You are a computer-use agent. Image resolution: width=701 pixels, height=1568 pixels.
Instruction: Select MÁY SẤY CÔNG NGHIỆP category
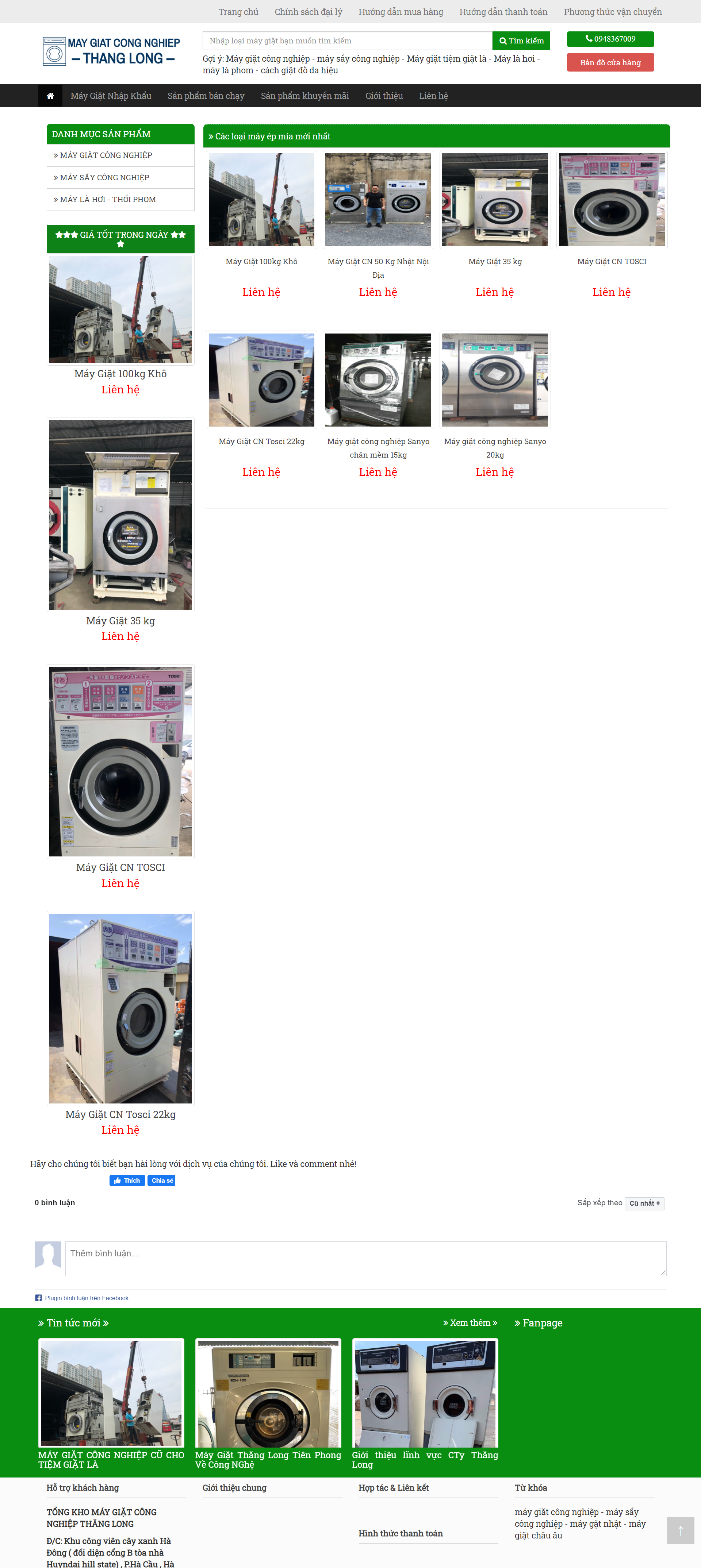coord(104,178)
